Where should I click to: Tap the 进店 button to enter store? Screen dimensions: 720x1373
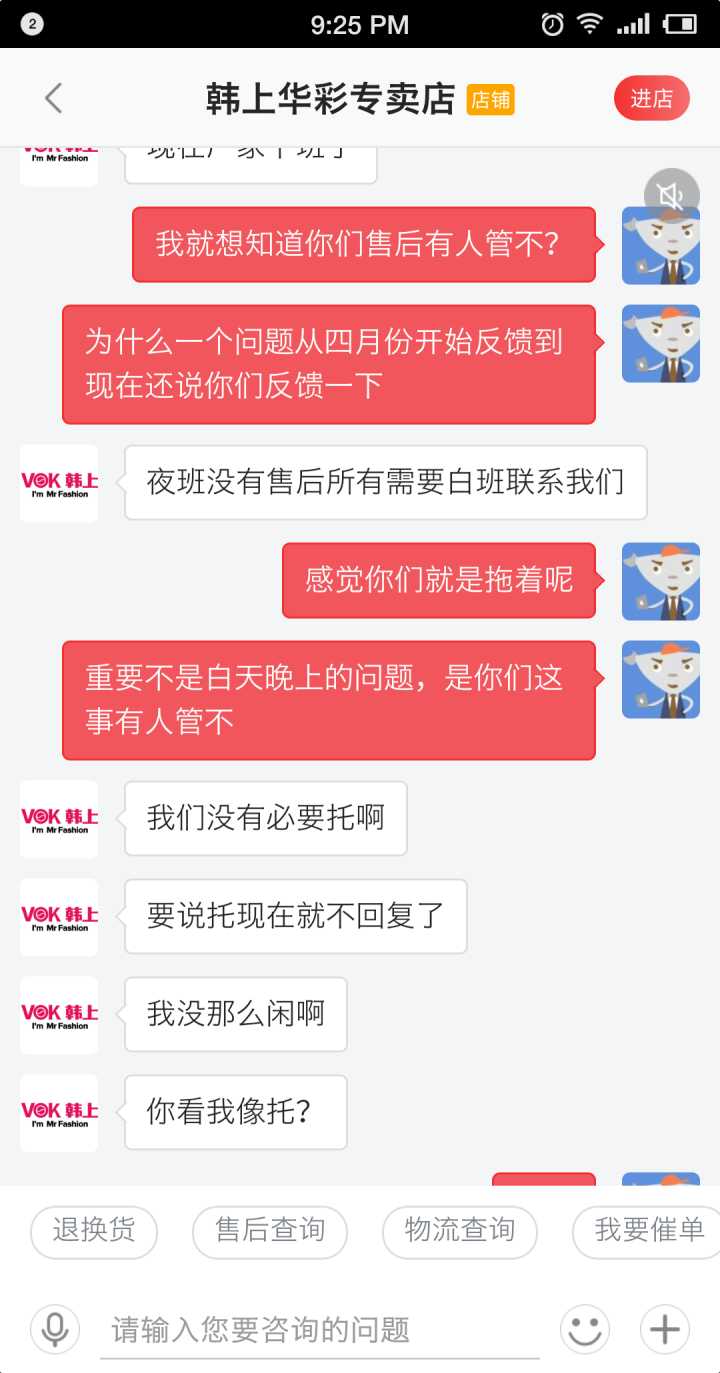651,98
